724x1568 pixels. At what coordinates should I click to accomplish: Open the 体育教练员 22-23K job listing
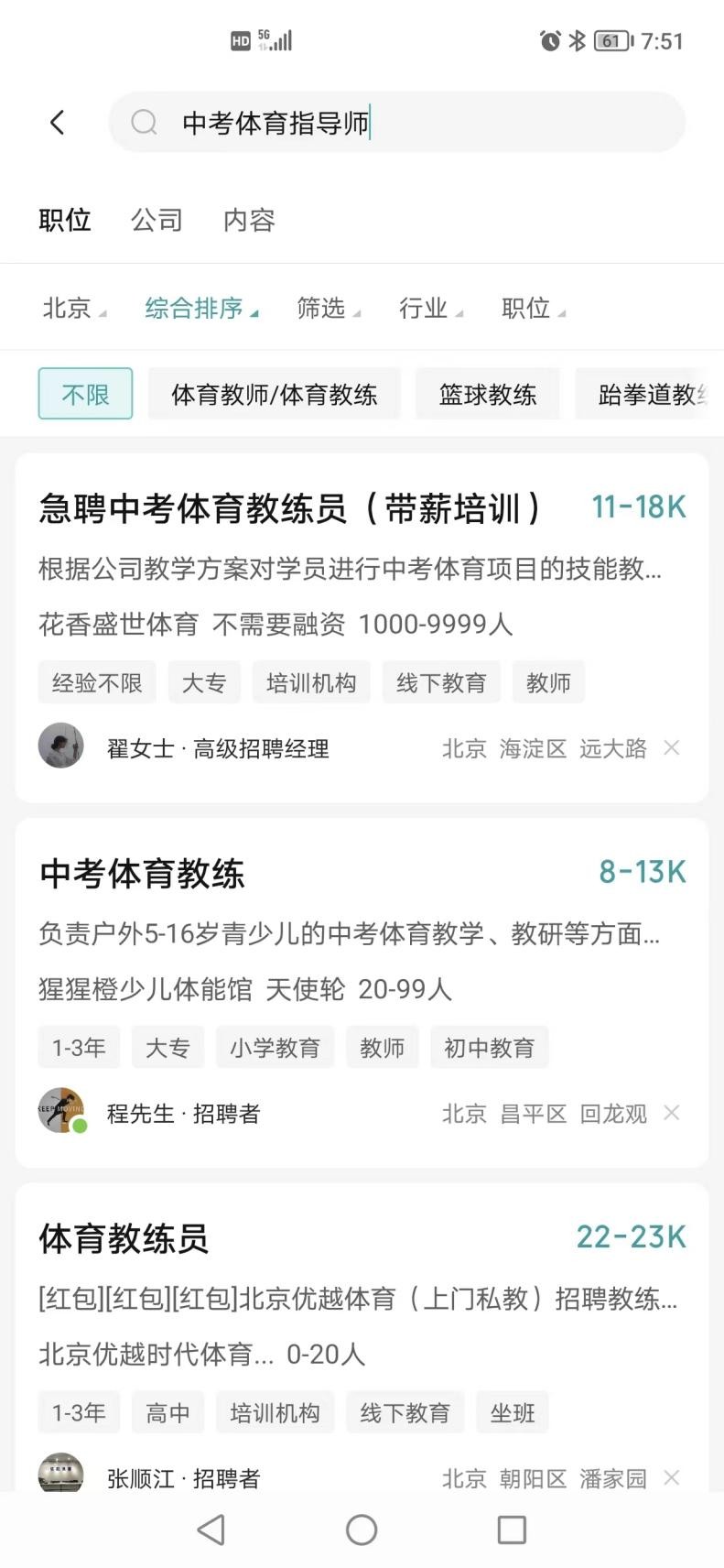[124, 1238]
